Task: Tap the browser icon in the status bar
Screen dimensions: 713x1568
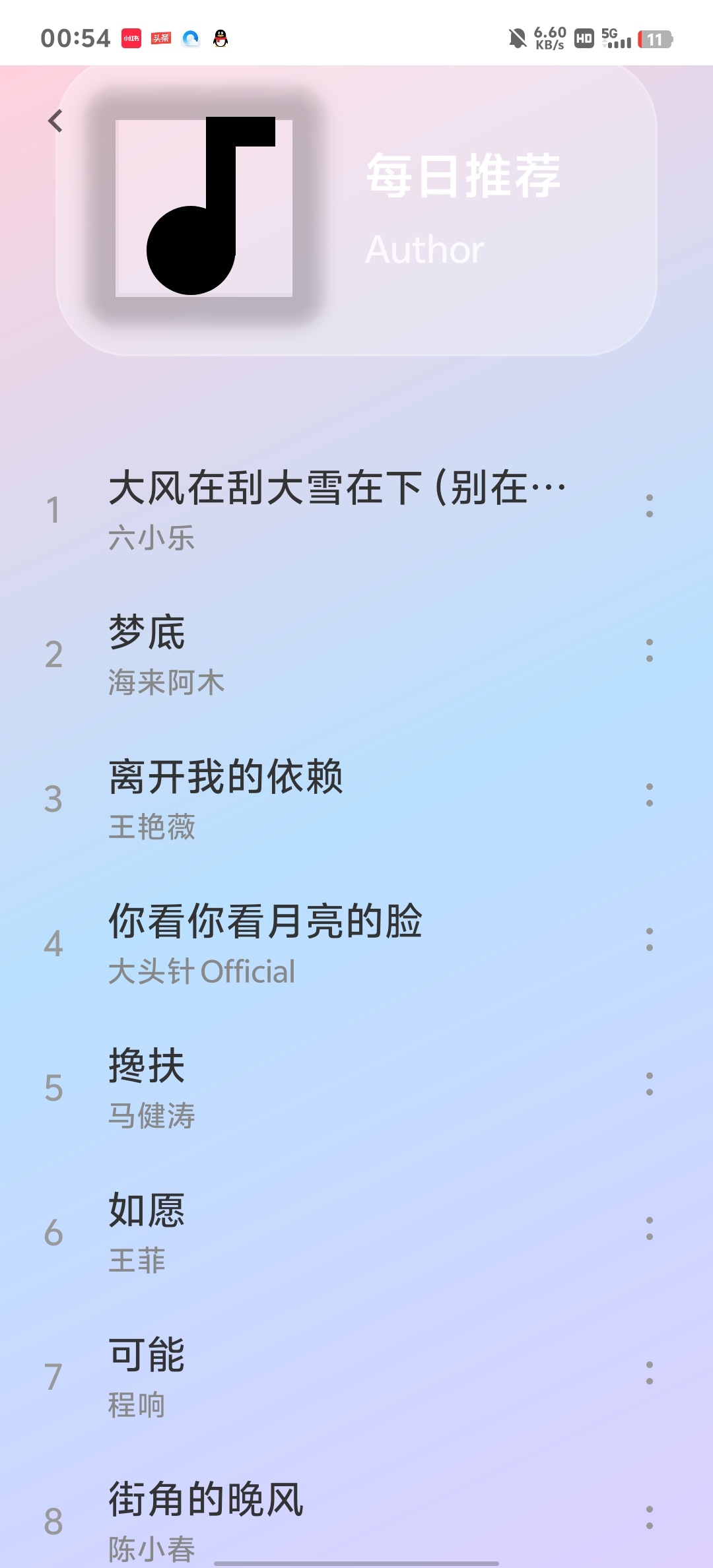Action: 190,40
